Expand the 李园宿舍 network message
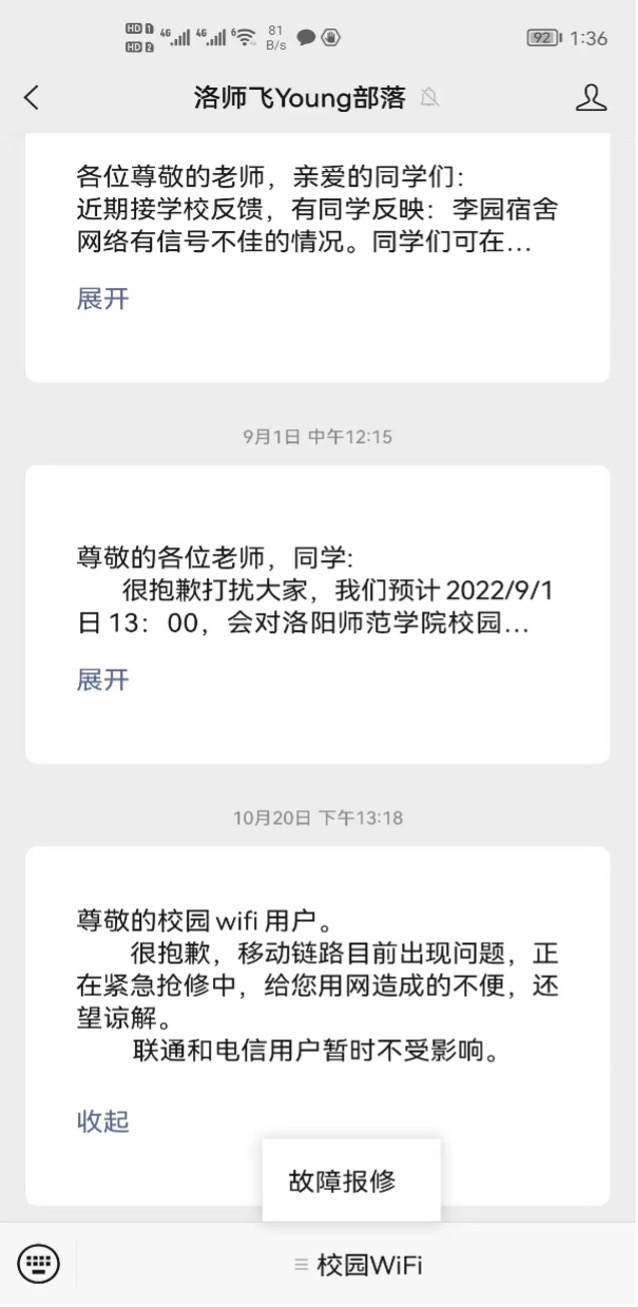 [103, 298]
